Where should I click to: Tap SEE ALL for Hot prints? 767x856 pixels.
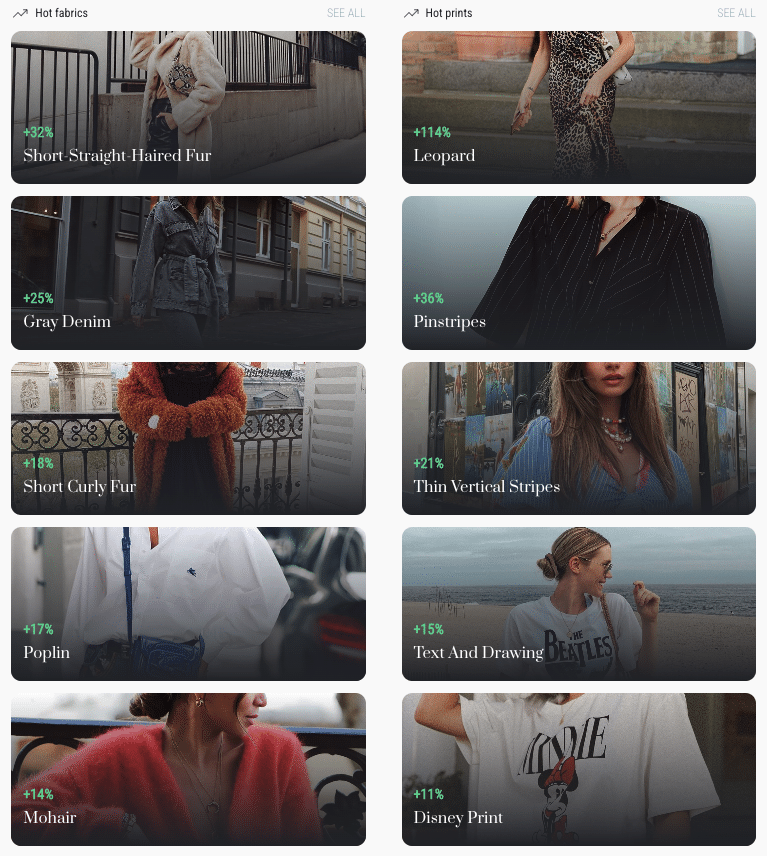736,13
